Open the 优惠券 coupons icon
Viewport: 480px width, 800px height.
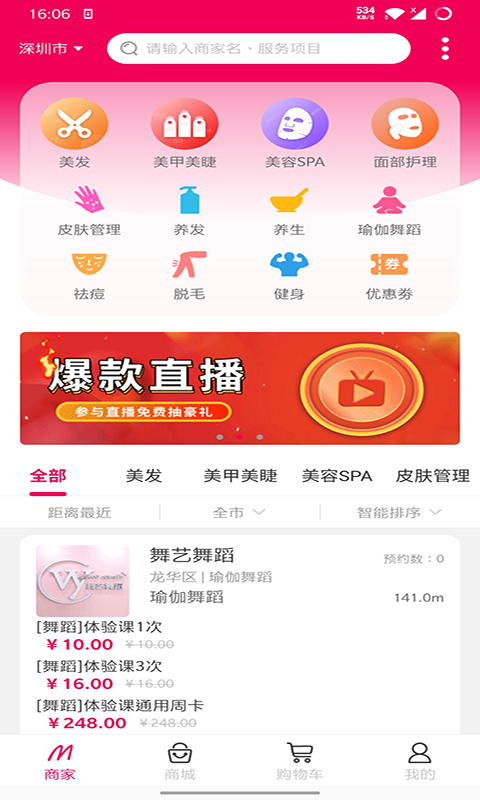(x=389, y=276)
